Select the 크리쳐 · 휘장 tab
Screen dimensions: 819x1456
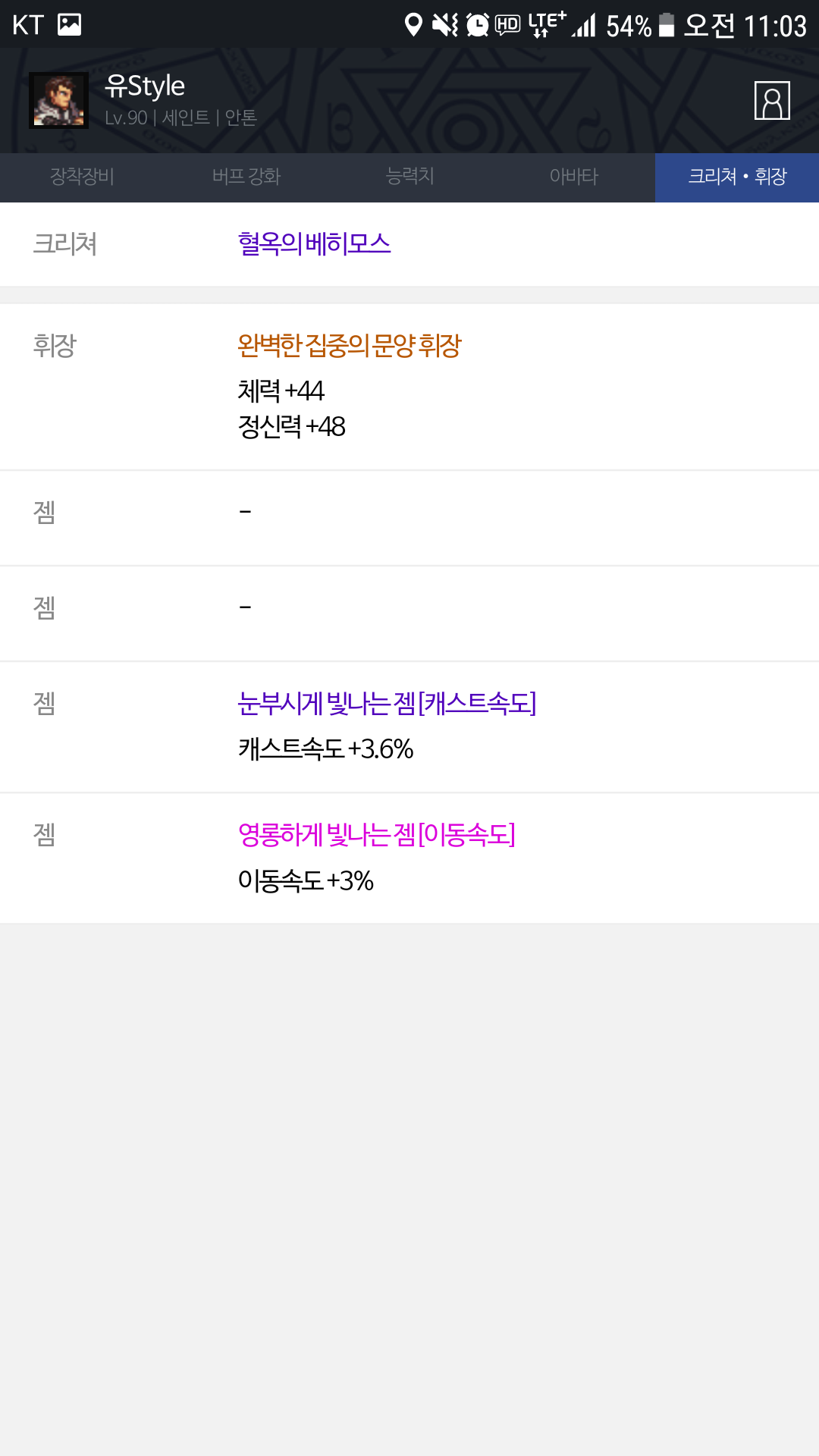click(737, 177)
